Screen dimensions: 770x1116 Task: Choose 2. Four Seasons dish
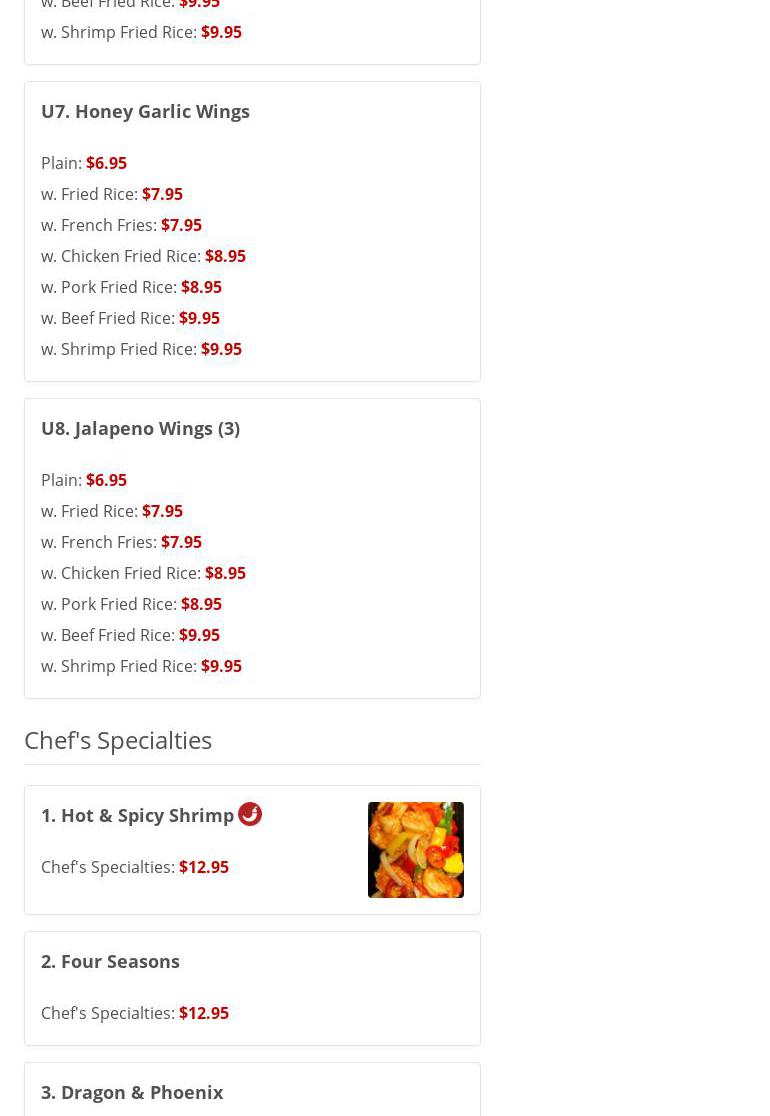coord(111,962)
